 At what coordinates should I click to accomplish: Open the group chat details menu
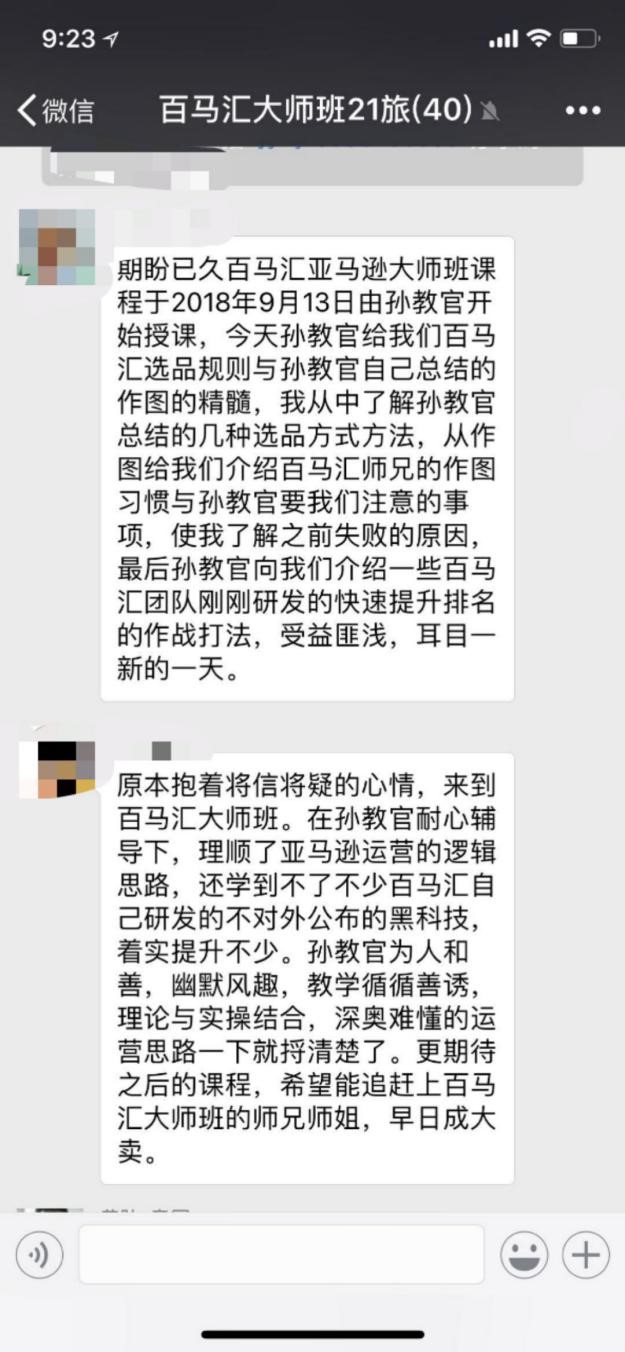[x=582, y=110]
